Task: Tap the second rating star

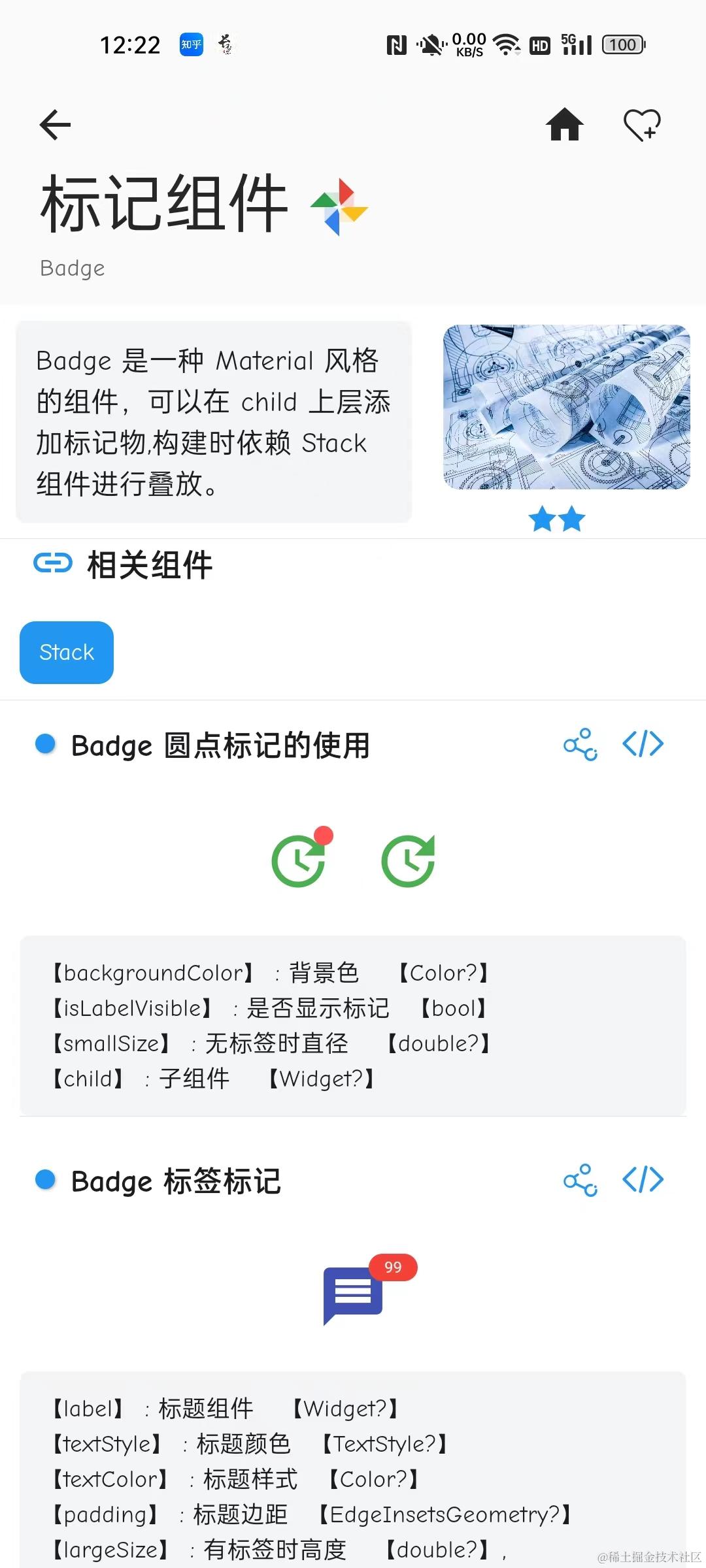Action: click(x=572, y=517)
